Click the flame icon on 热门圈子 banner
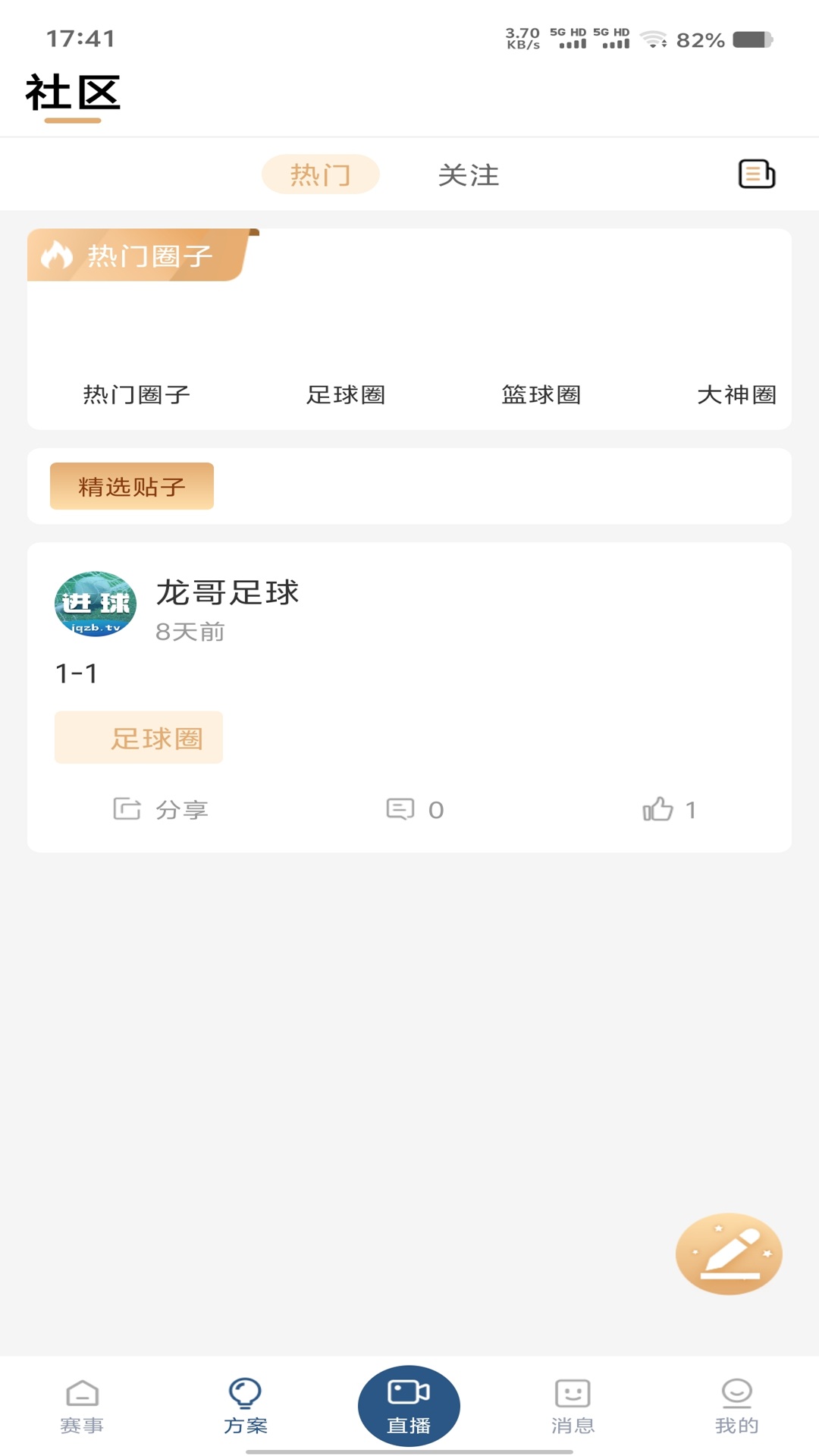Image resolution: width=819 pixels, height=1456 pixels. point(57,256)
